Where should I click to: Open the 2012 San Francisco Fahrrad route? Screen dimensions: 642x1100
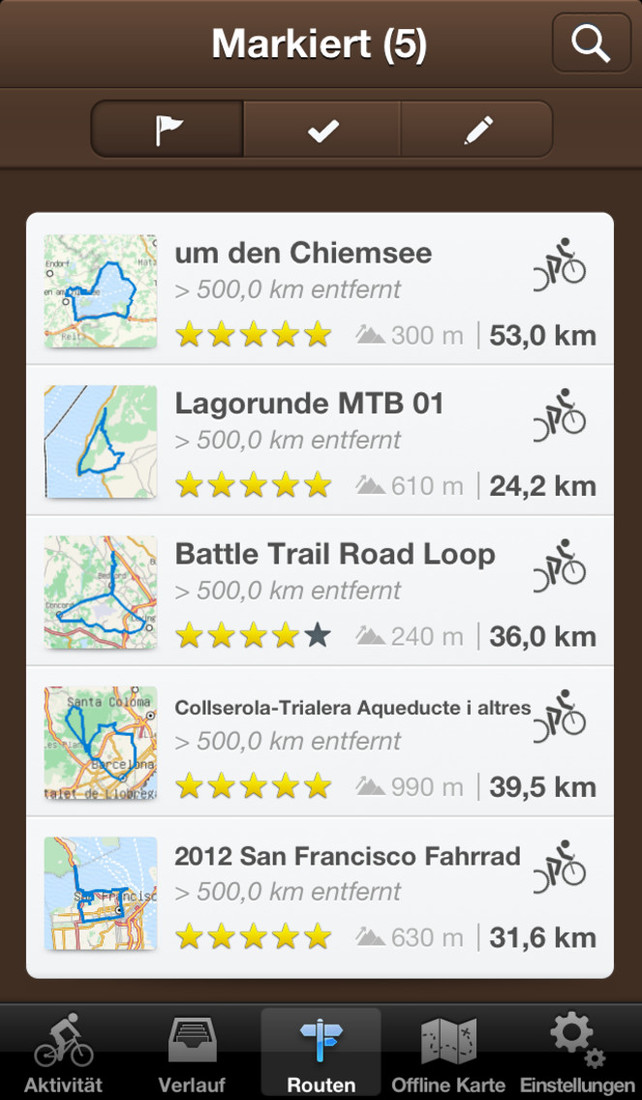point(320,897)
